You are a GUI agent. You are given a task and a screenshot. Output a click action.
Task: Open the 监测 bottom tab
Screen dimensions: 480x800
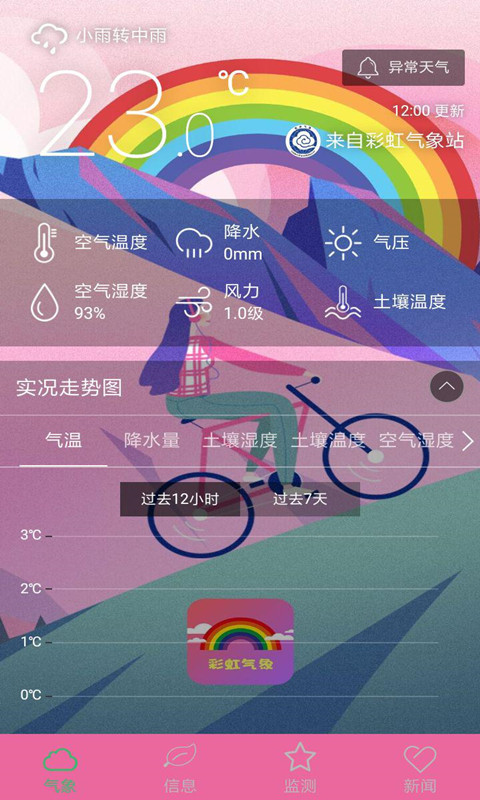pyautogui.click(x=300, y=768)
